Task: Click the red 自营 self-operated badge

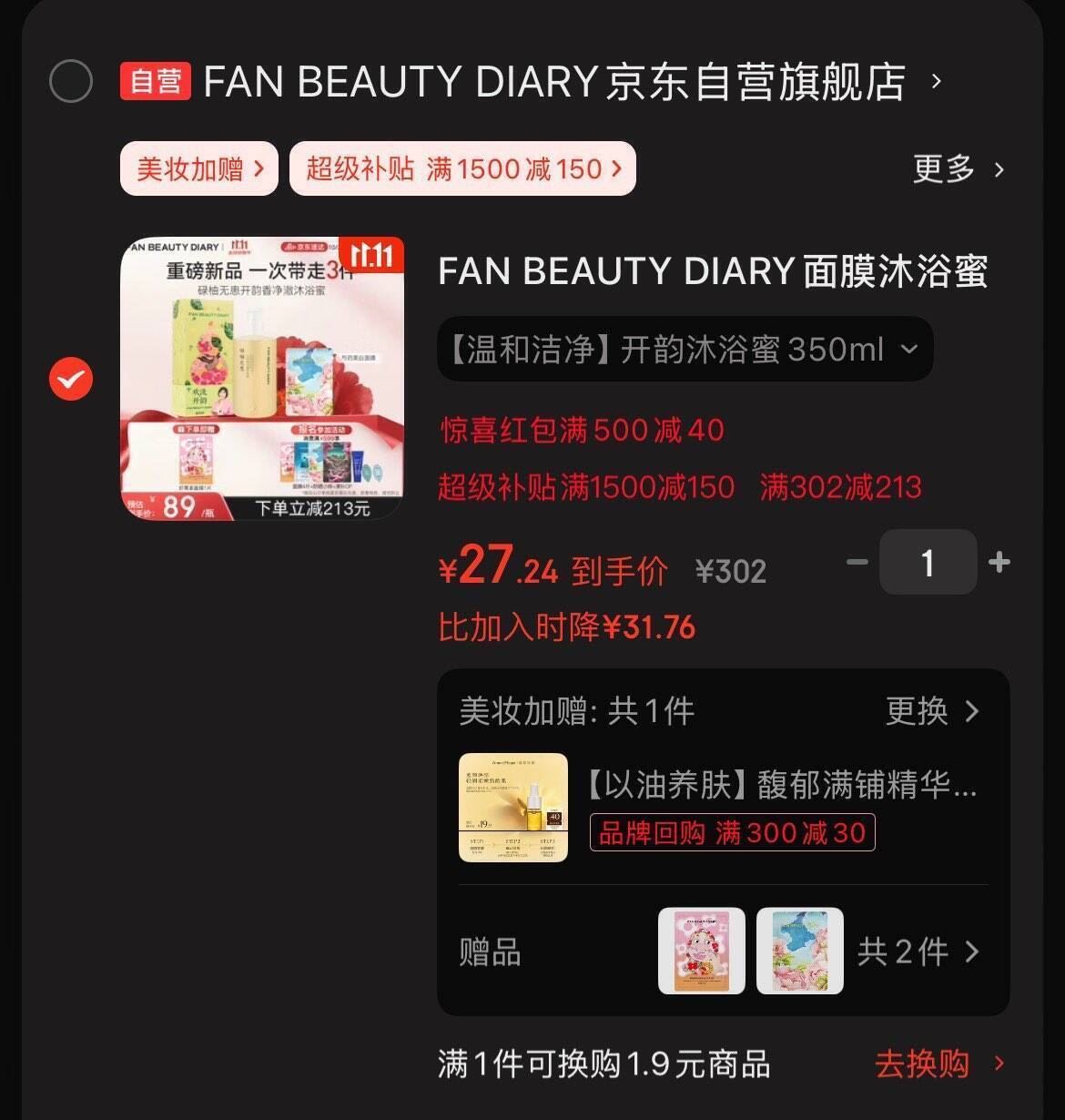Action: tap(155, 81)
